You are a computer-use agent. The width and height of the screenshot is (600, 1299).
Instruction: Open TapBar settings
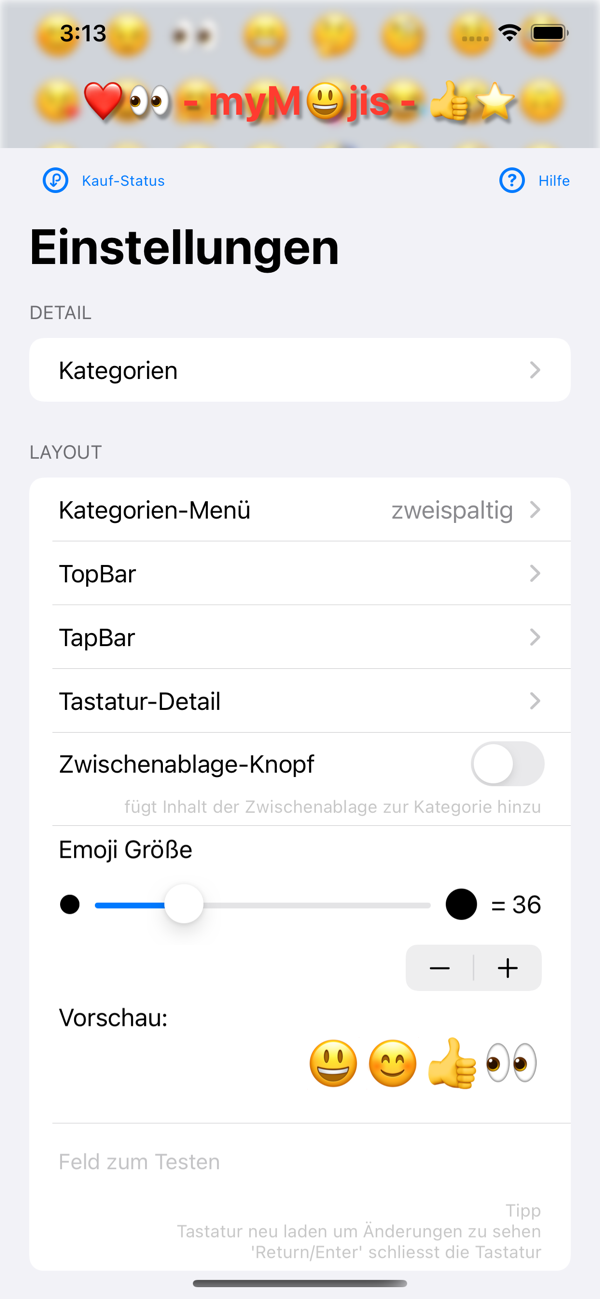[x=300, y=638]
